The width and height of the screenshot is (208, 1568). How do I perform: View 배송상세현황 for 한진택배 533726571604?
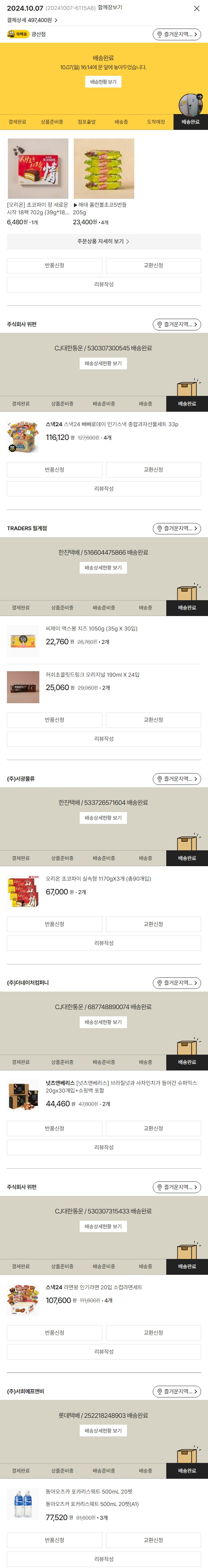click(x=103, y=818)
